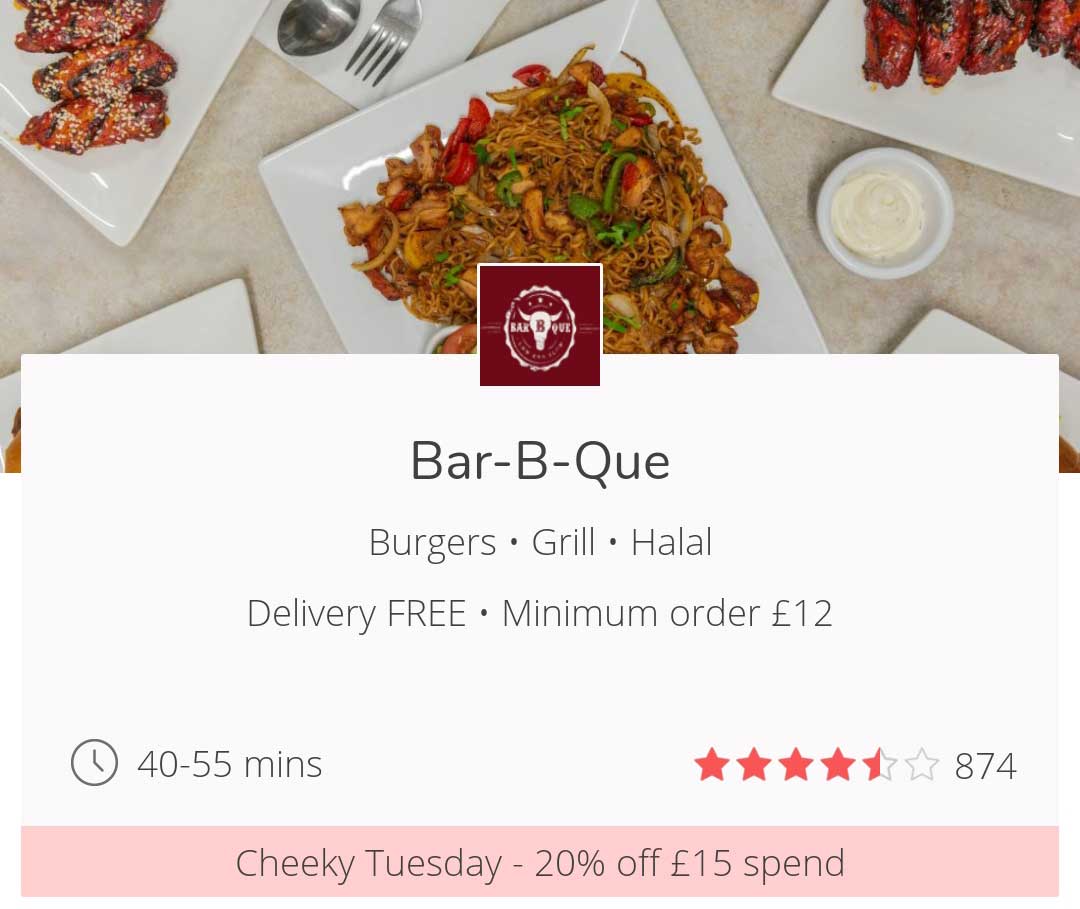
Task: Open the 874 customer reviews rating
Action: [855, 766]
